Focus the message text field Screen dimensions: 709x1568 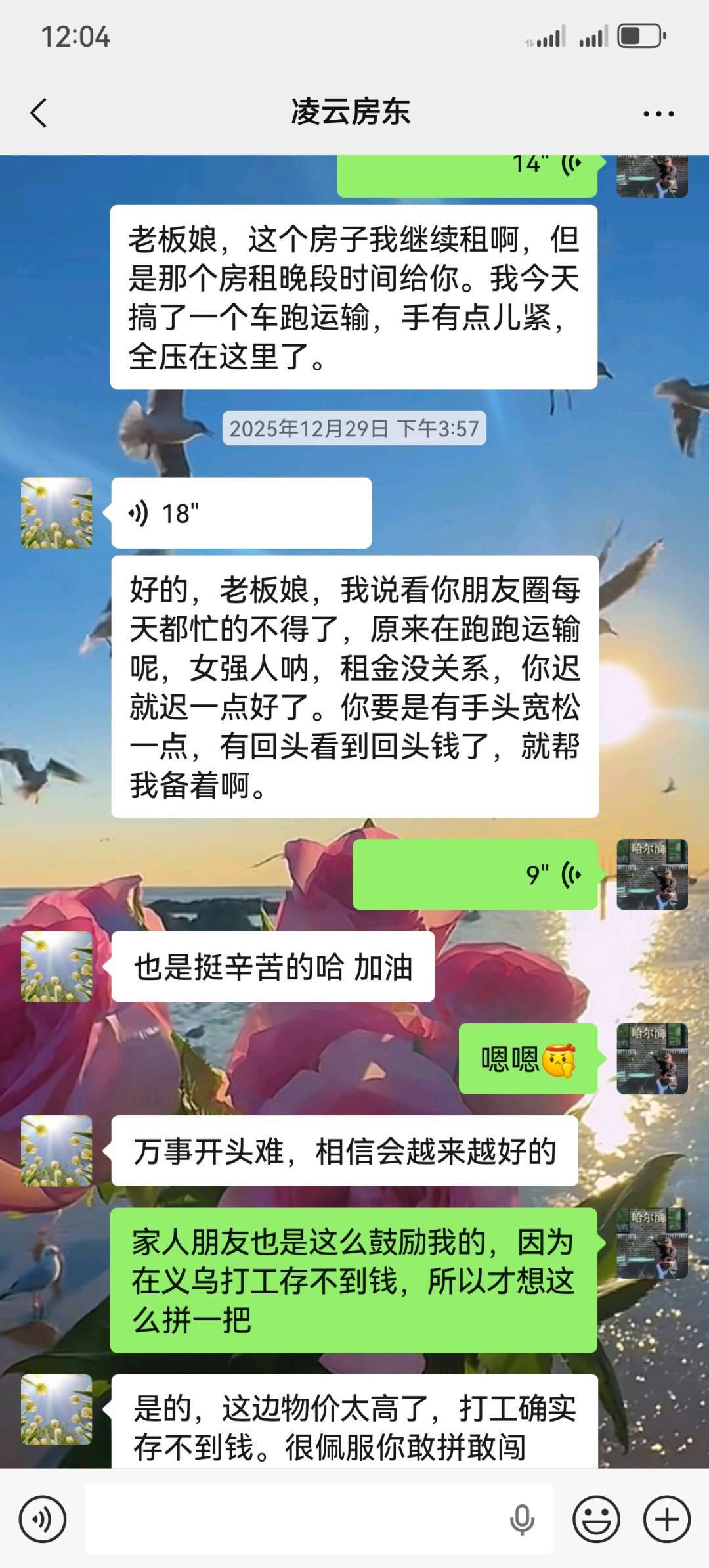[x=295, y=1519]
